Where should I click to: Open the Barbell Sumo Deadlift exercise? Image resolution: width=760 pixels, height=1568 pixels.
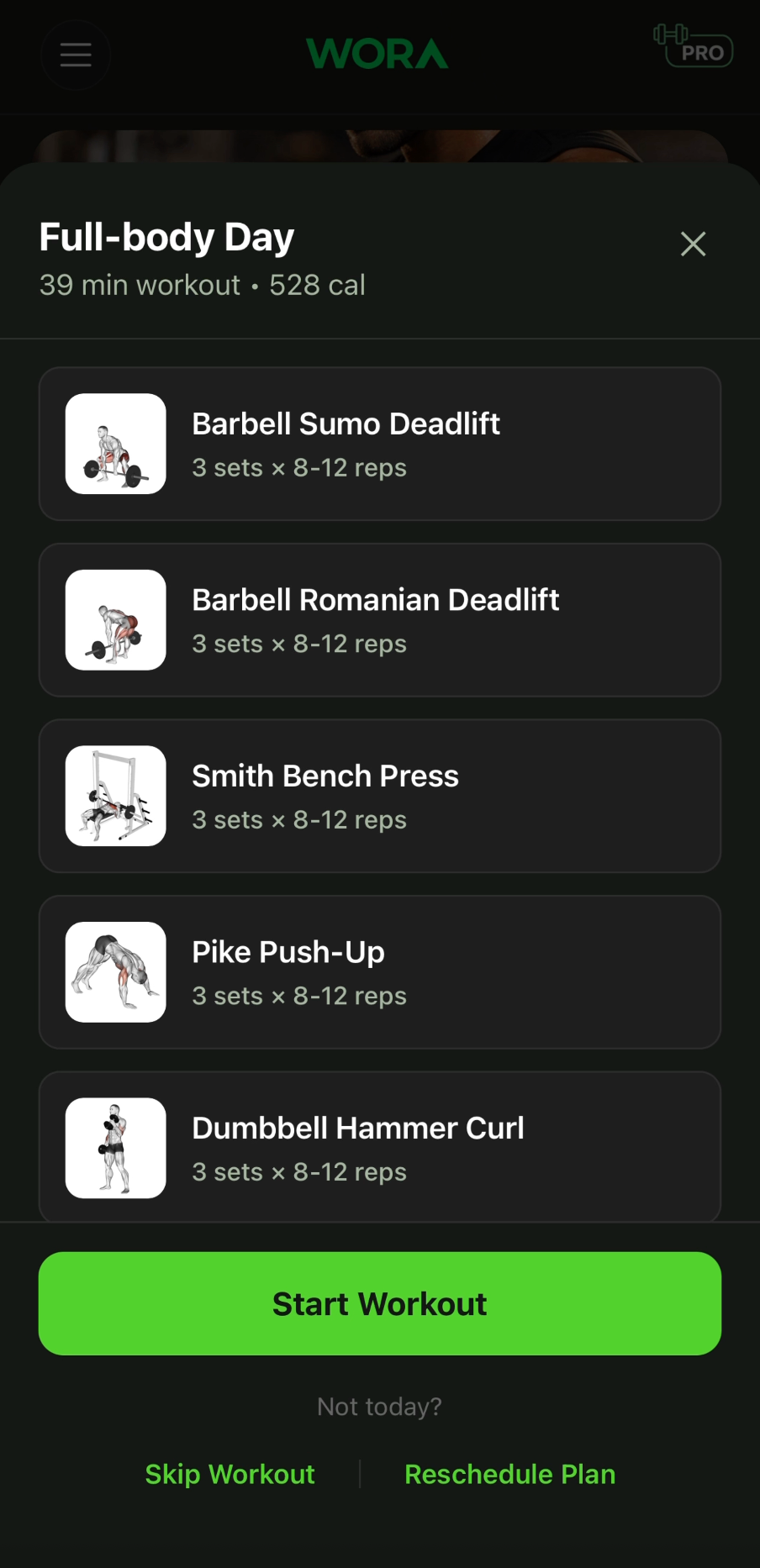380,444
